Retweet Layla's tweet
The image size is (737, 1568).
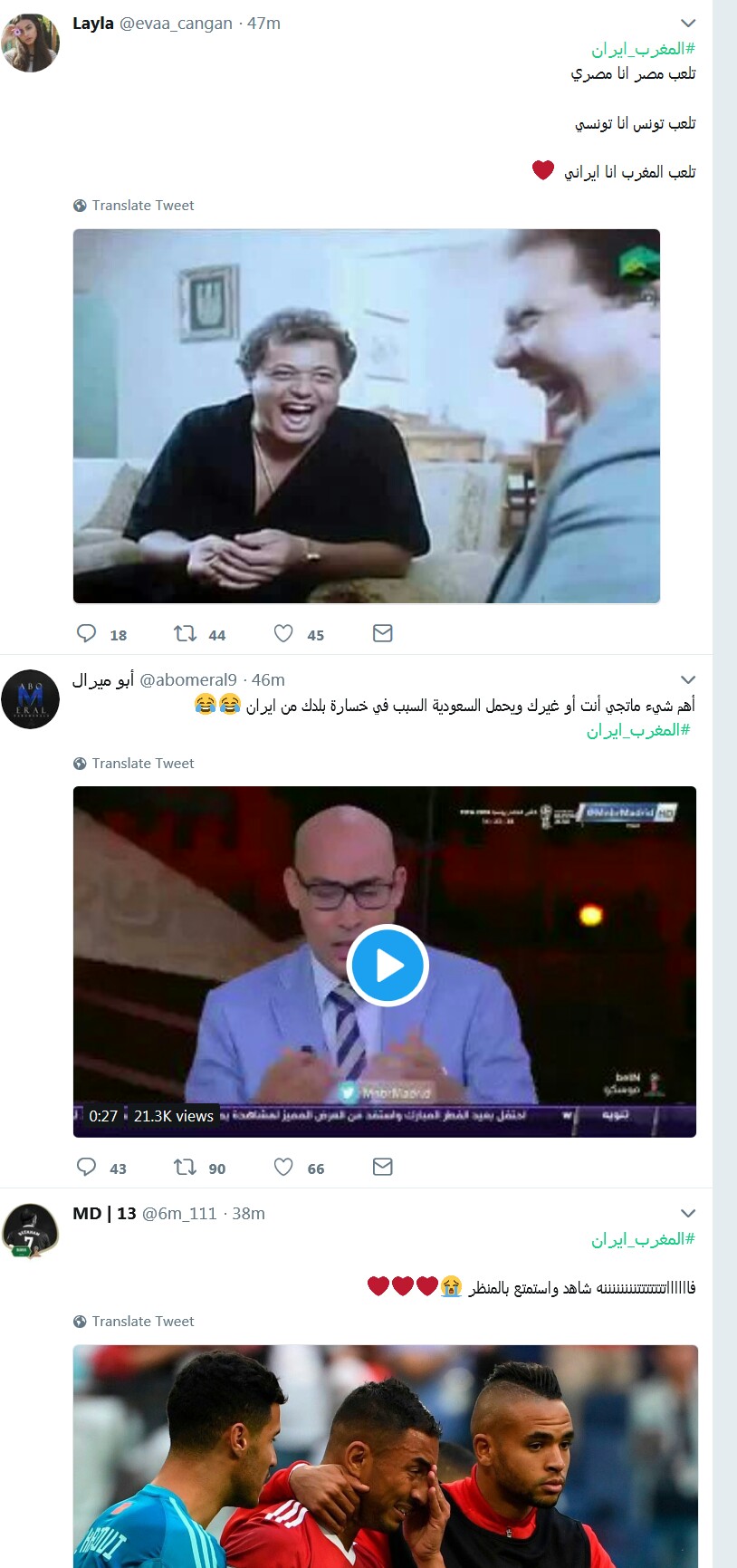tap(186, 634)
